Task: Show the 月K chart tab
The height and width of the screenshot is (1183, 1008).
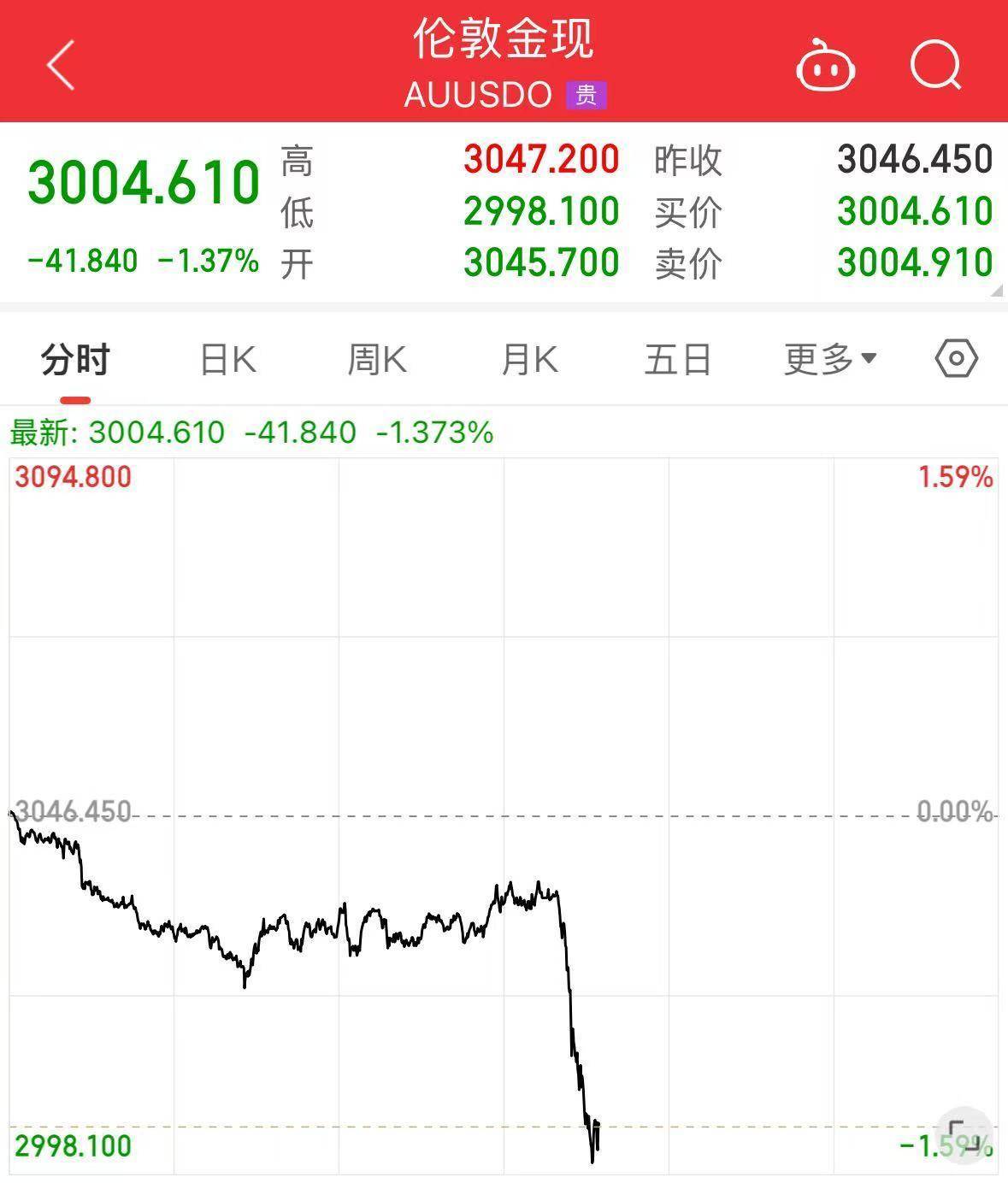Action: click(529, 360)
